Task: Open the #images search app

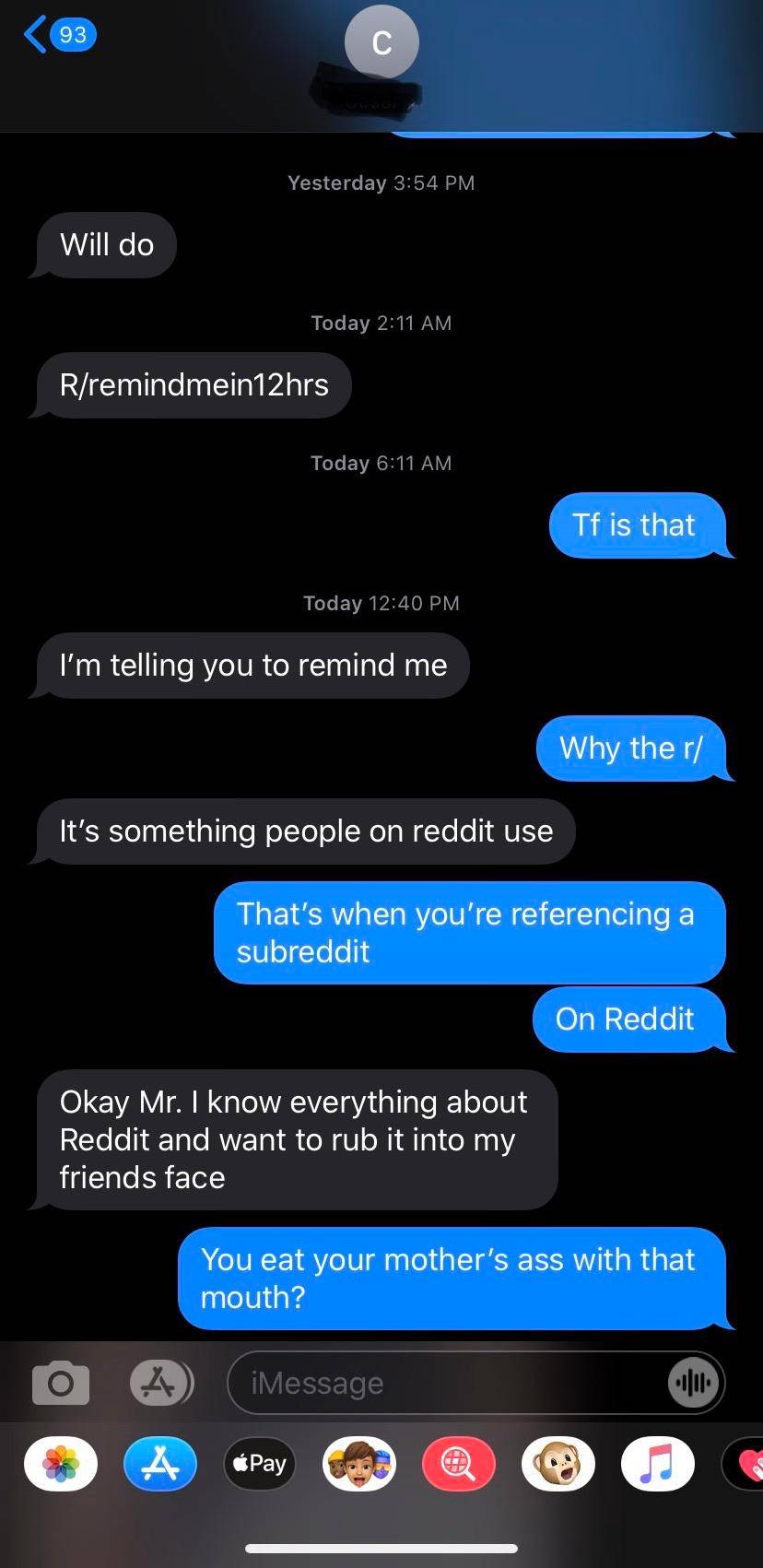Action: (x=458, y=1463)
